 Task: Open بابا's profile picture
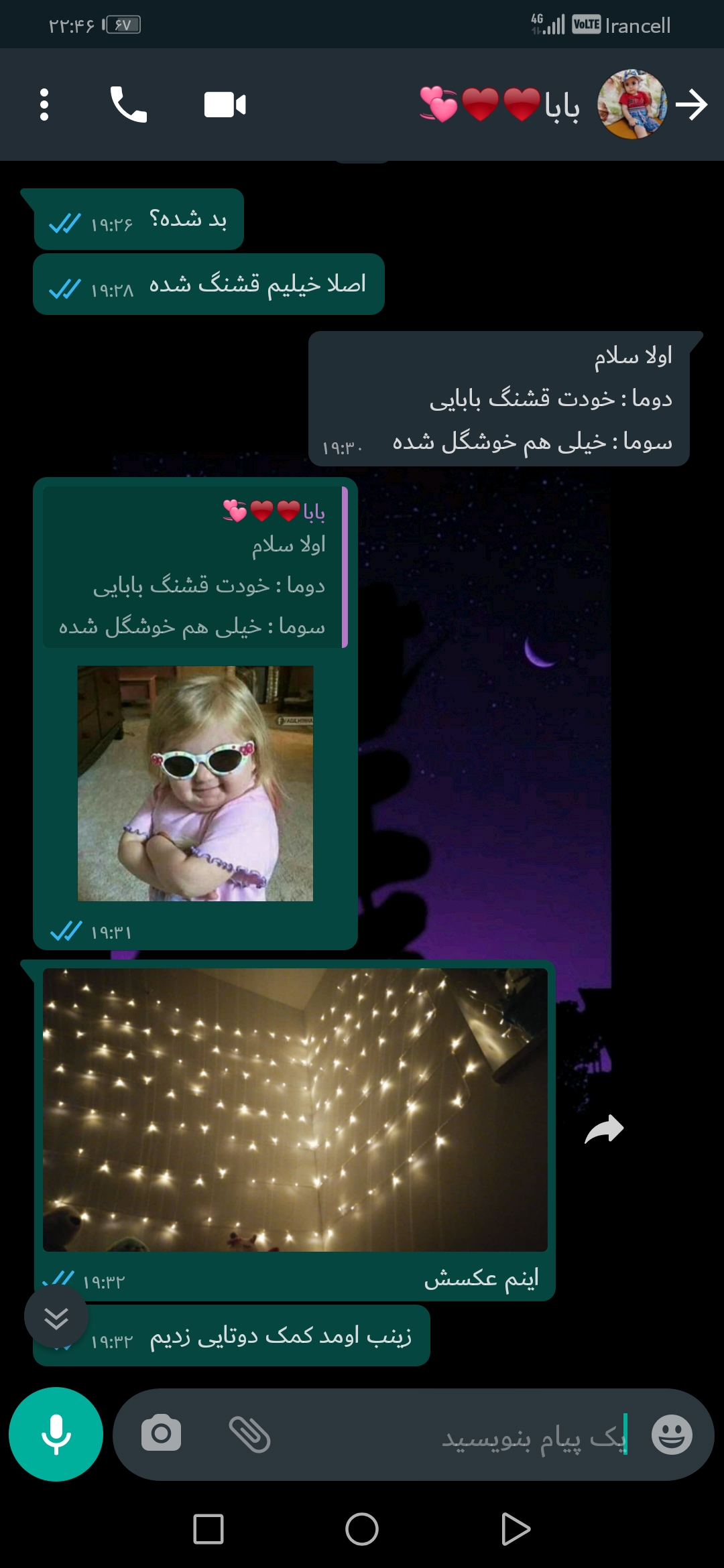[x=631, y=105]
